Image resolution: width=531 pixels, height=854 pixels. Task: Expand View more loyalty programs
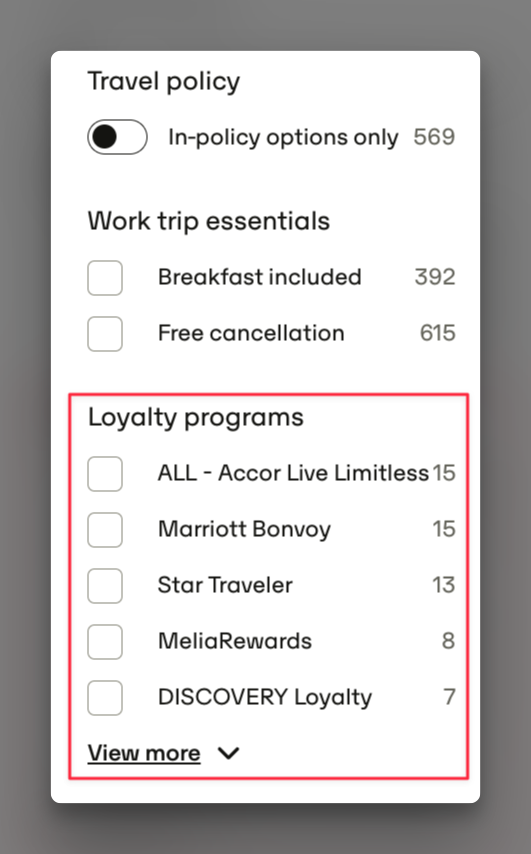pos(163,753)
